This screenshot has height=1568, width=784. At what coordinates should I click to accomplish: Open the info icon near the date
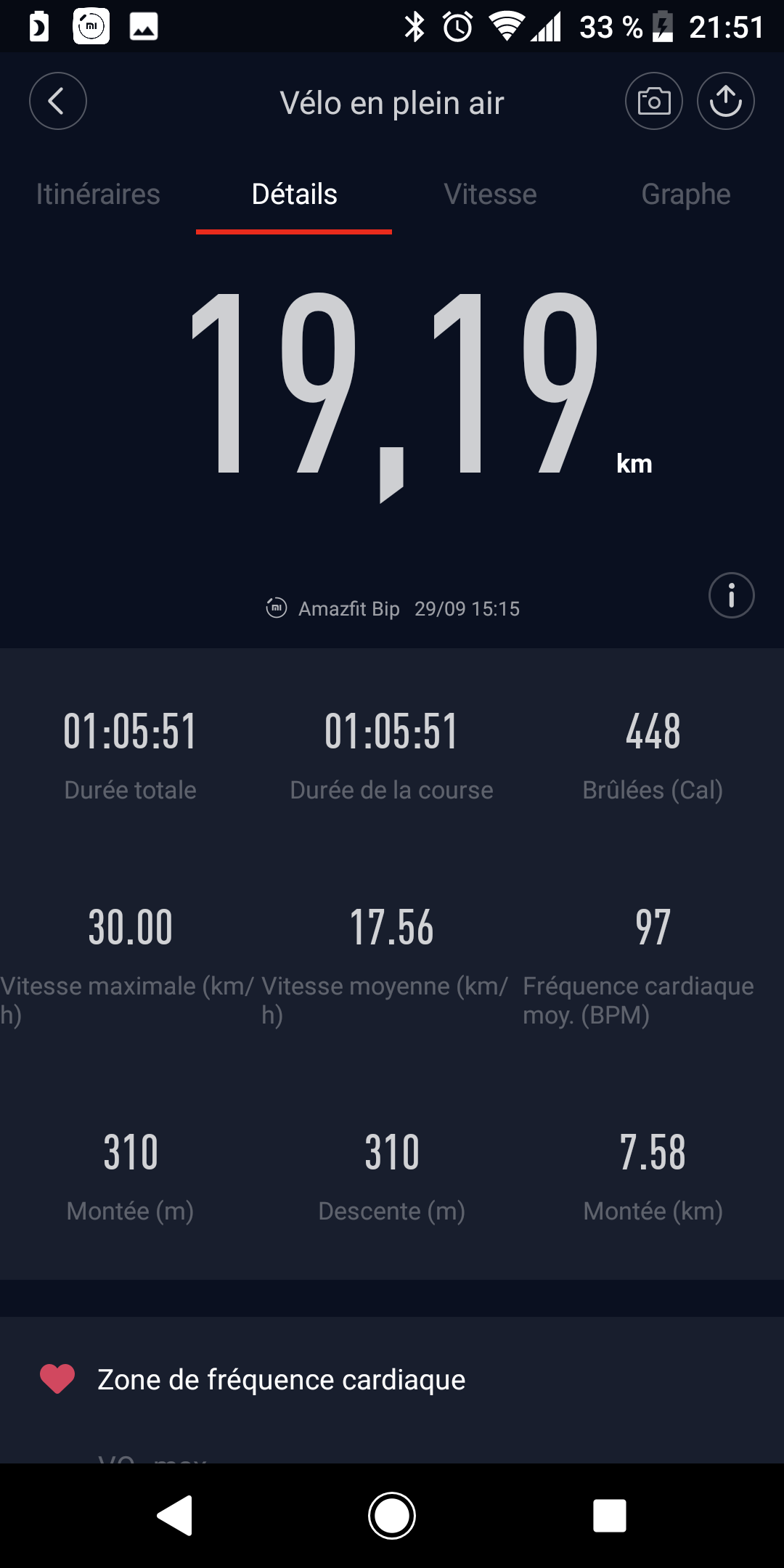click(732, 595)
